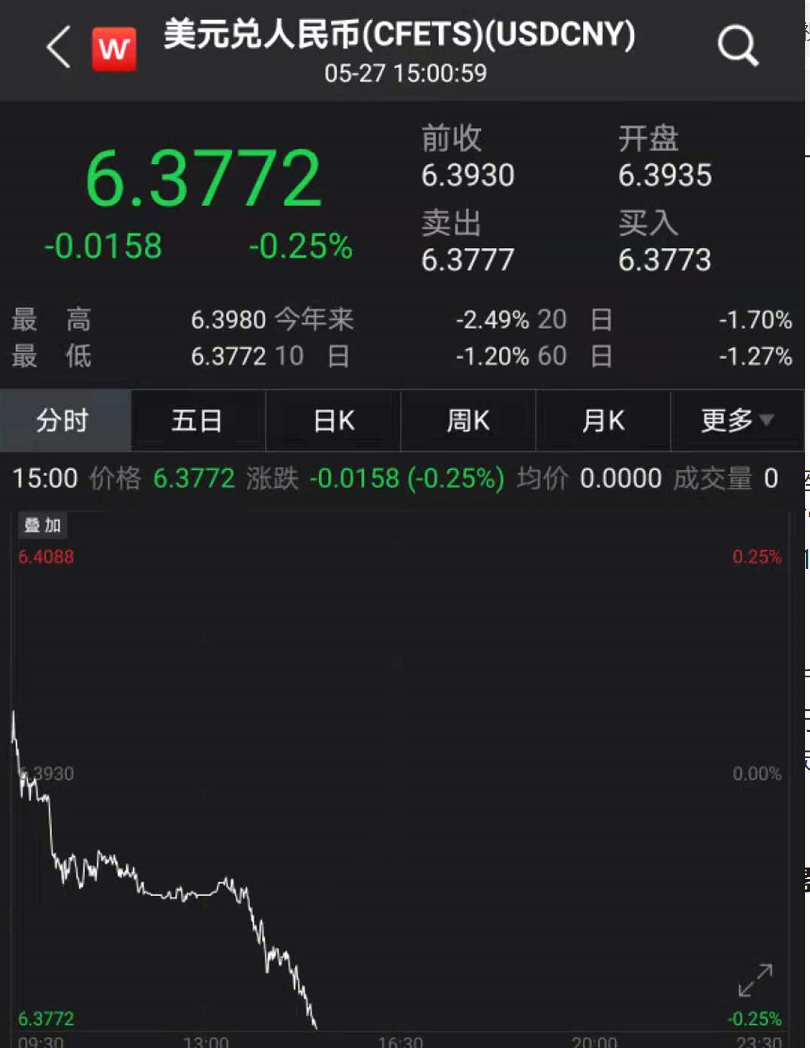Tap the 叠加 overlay button
This screenshot has width=810, height=1048.
(42, 526)
